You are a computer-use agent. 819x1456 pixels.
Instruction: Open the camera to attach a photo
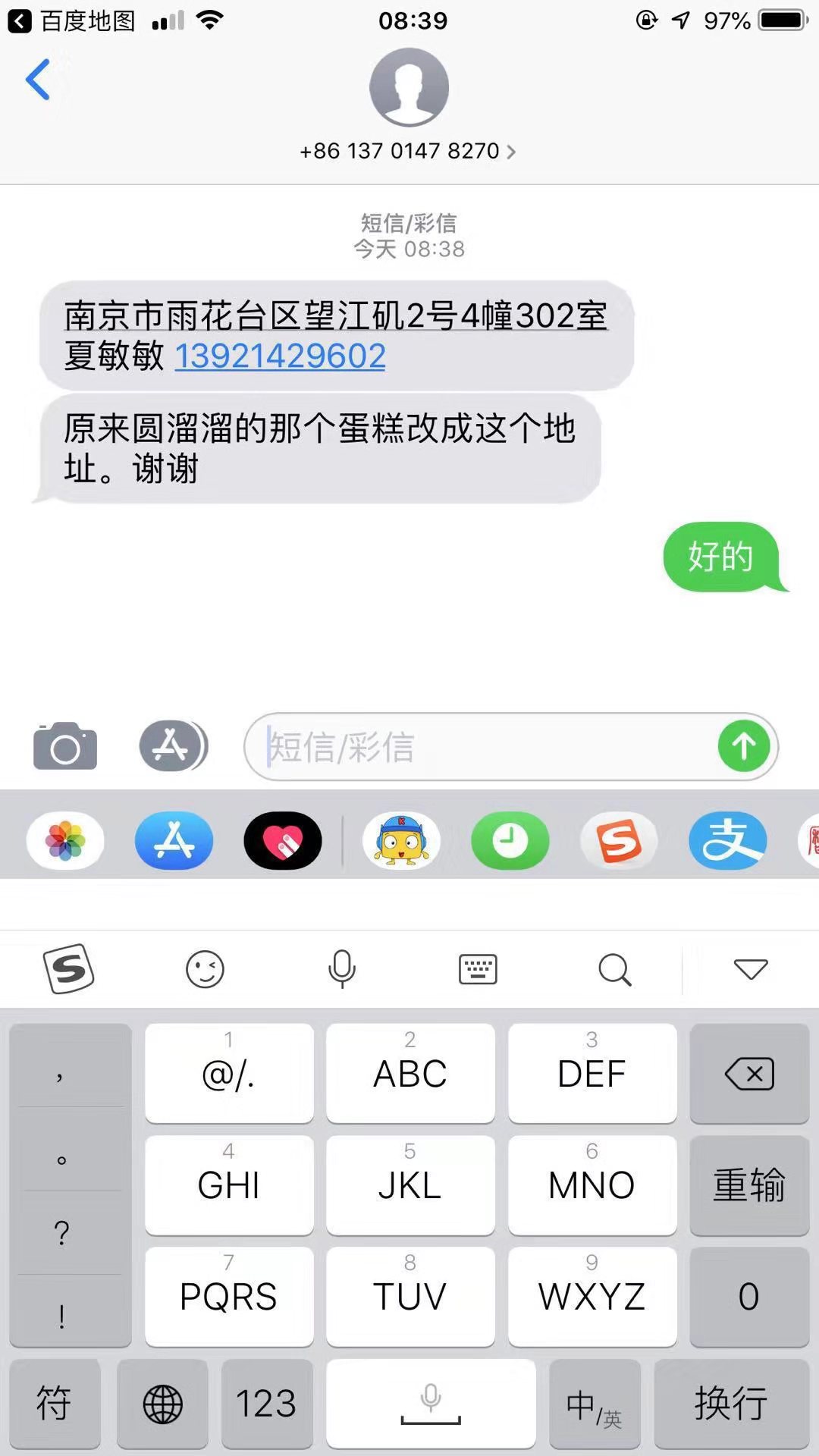click(65, 746)
